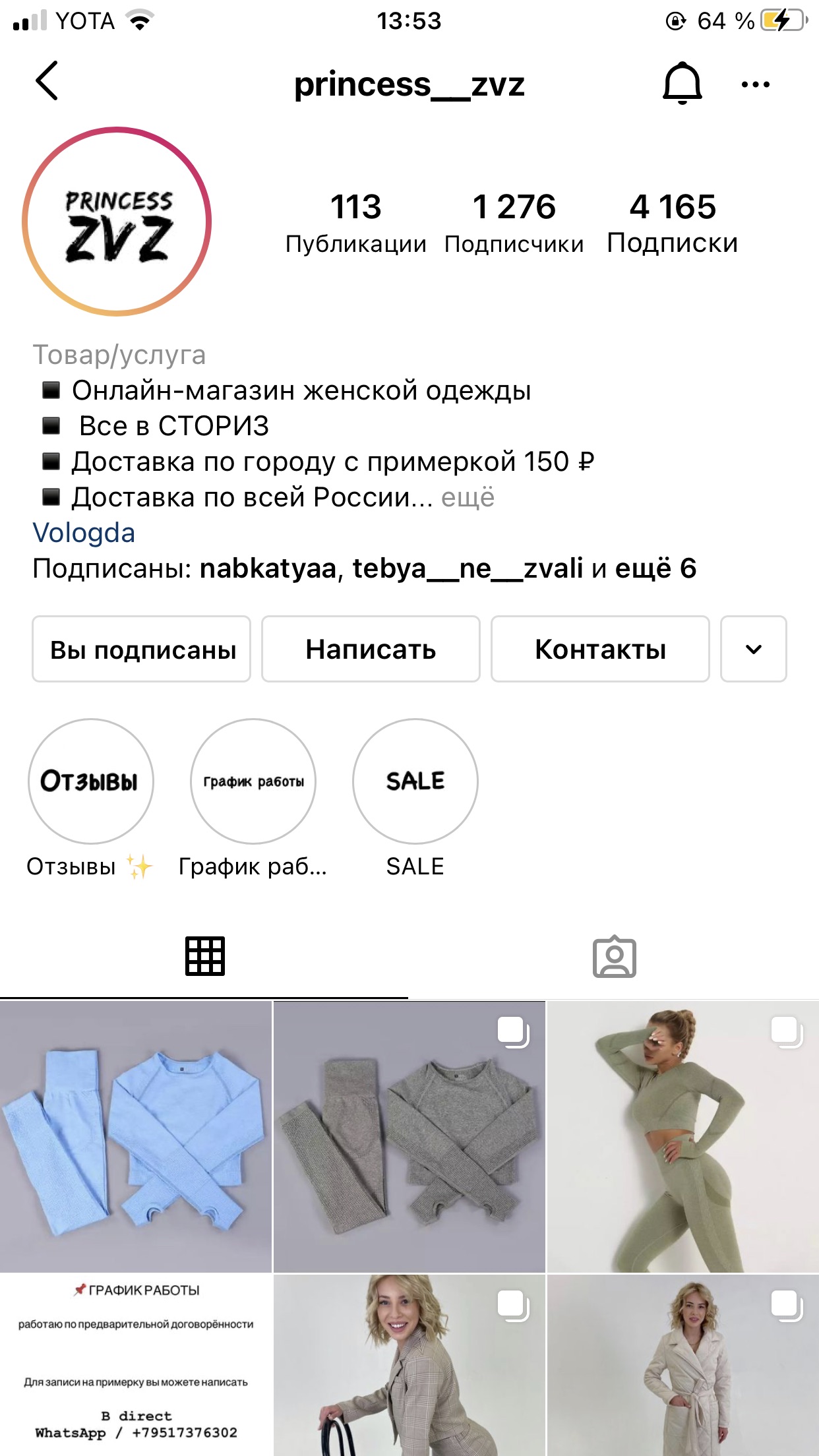Open the Vologda location link
Image resolution: width=819 pixels, height=1456 pixels.
tap(84, 533)
